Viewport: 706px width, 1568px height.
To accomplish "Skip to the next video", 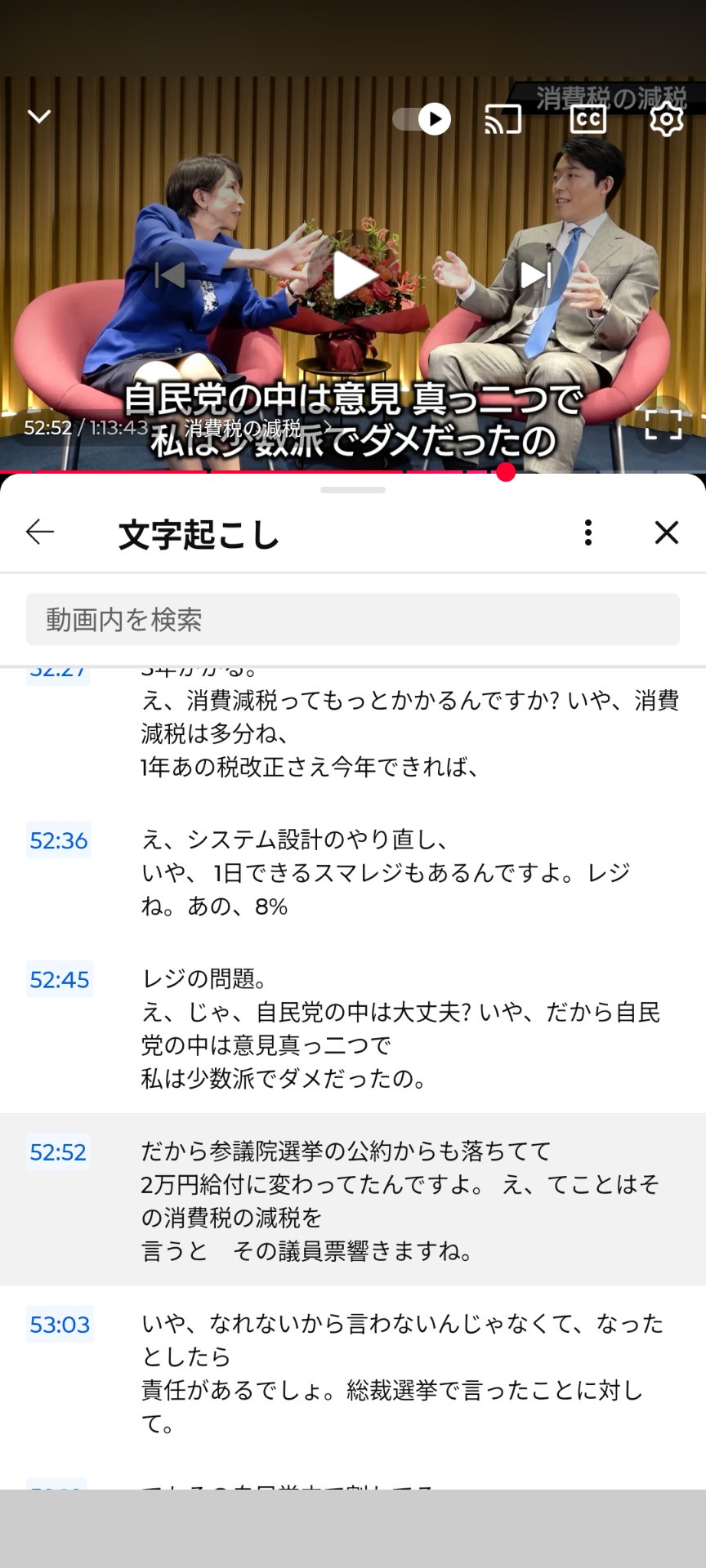I will tap(536, 275).
